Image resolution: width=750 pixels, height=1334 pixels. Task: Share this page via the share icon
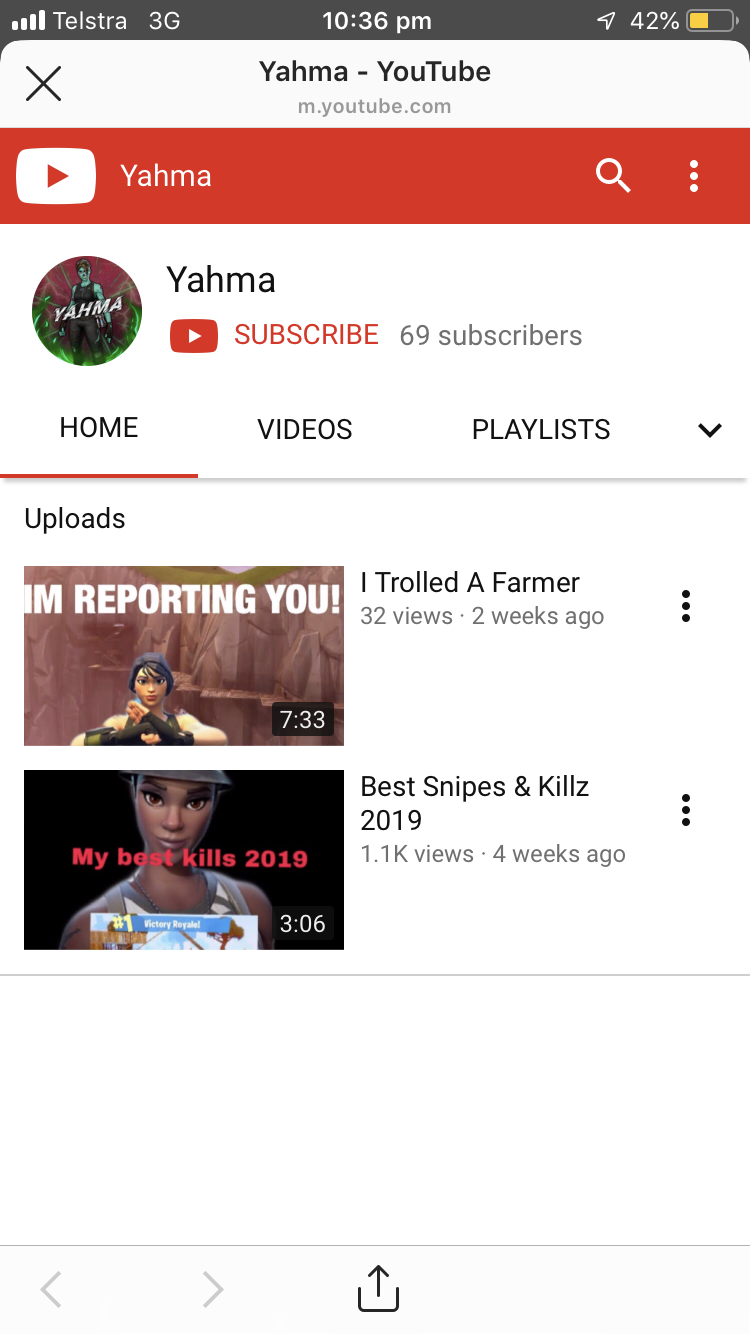378,1289
